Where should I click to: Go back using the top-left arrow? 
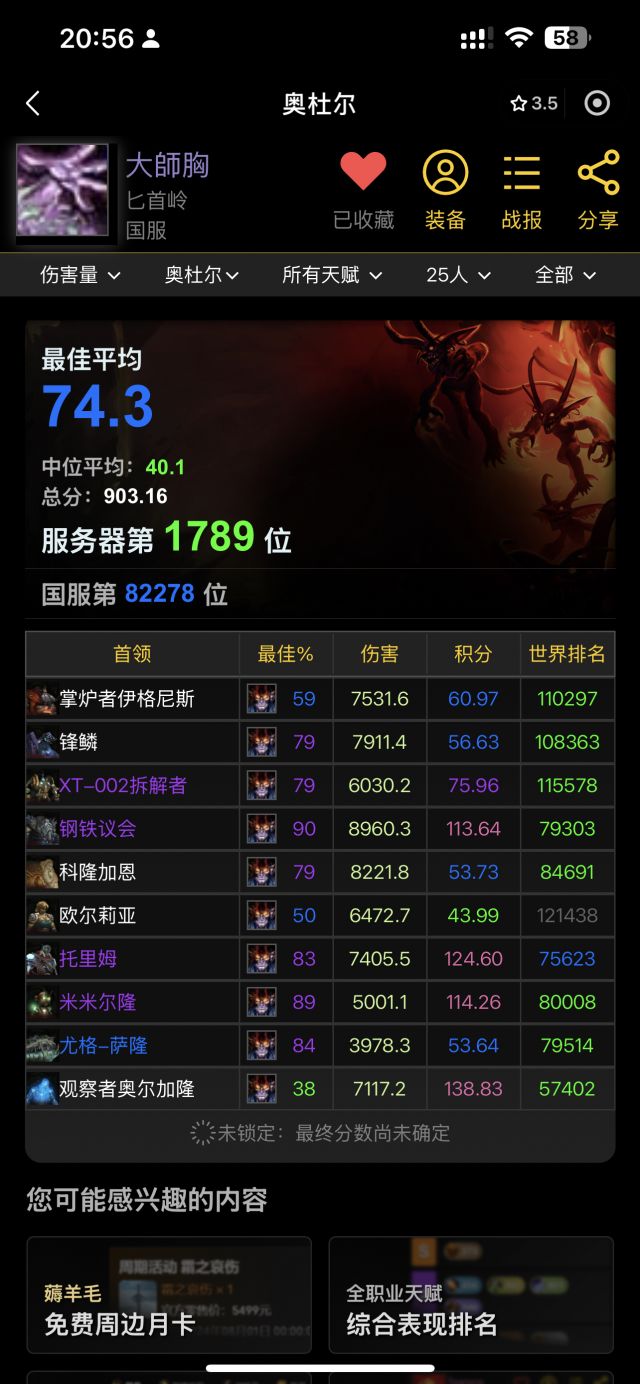click(x=33, y=103)
